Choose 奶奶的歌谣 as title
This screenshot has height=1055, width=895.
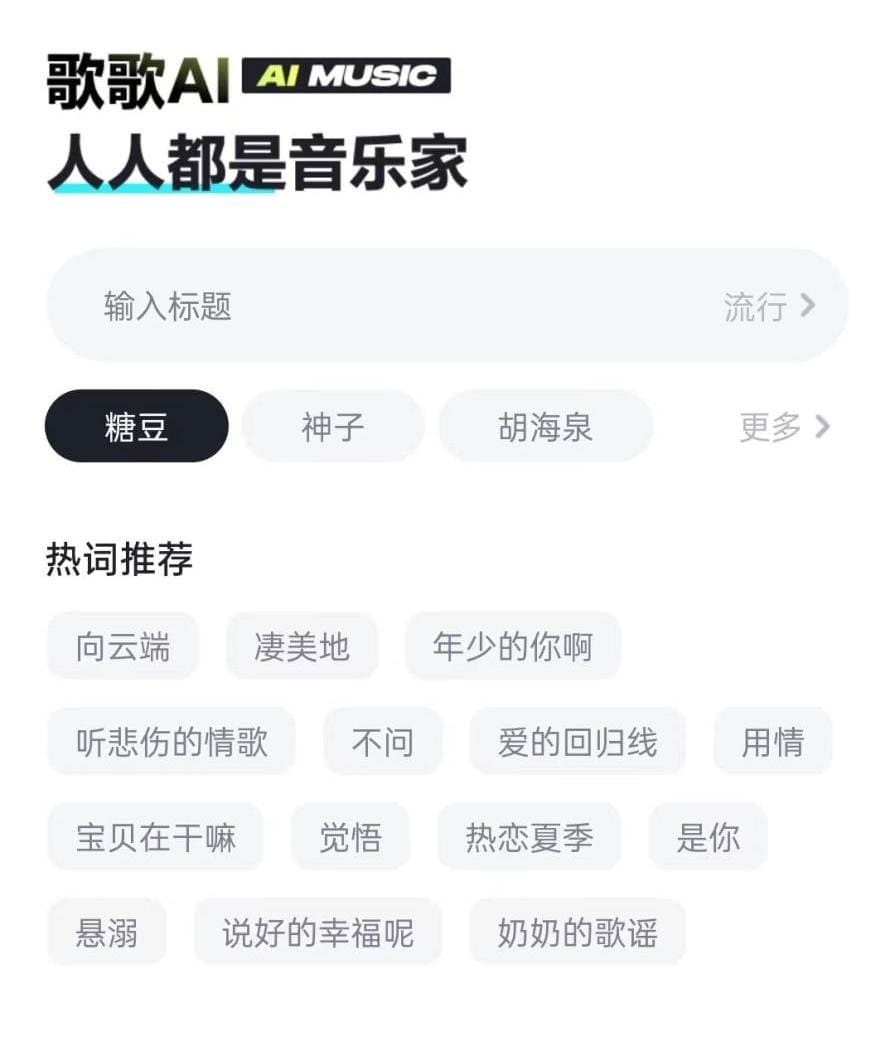(577, 932)
